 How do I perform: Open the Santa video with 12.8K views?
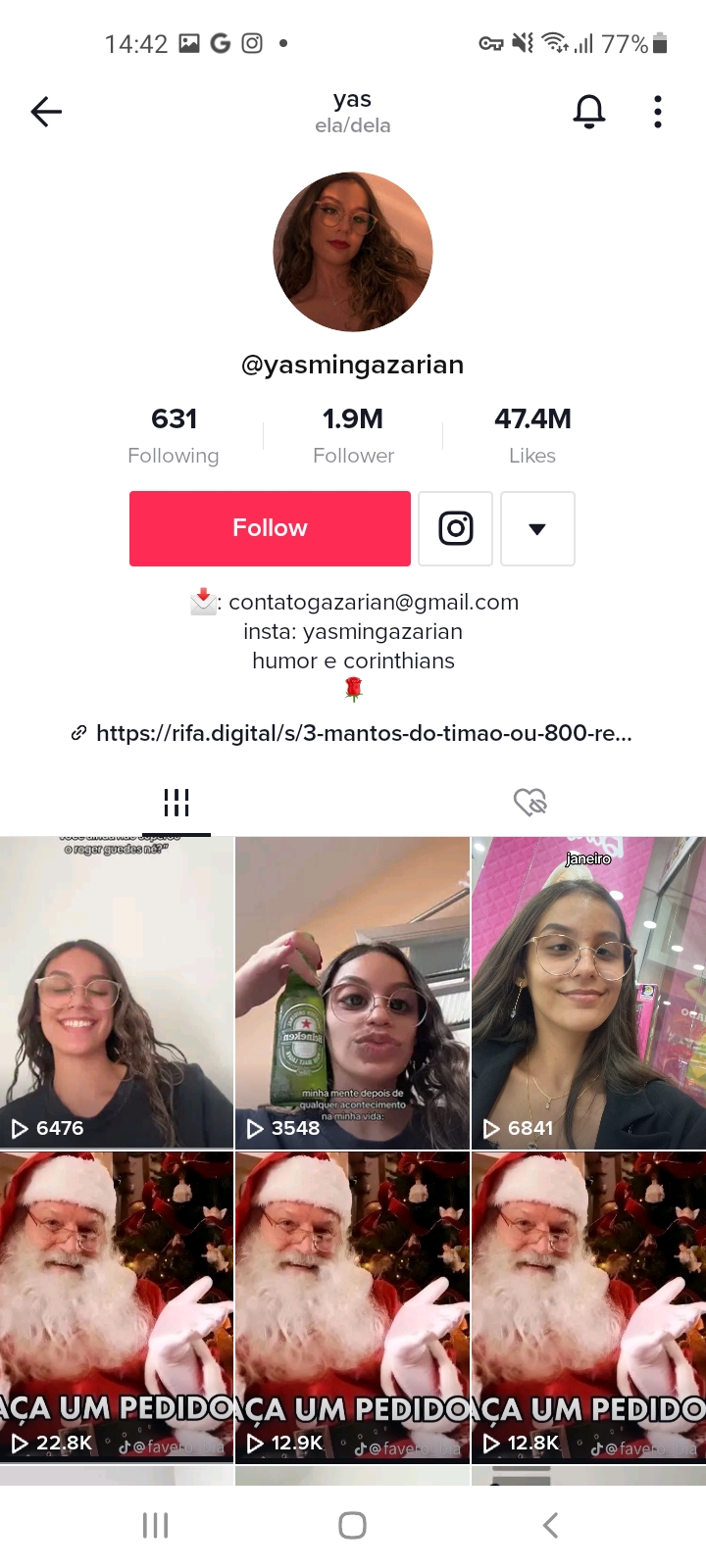(588, 1305)
